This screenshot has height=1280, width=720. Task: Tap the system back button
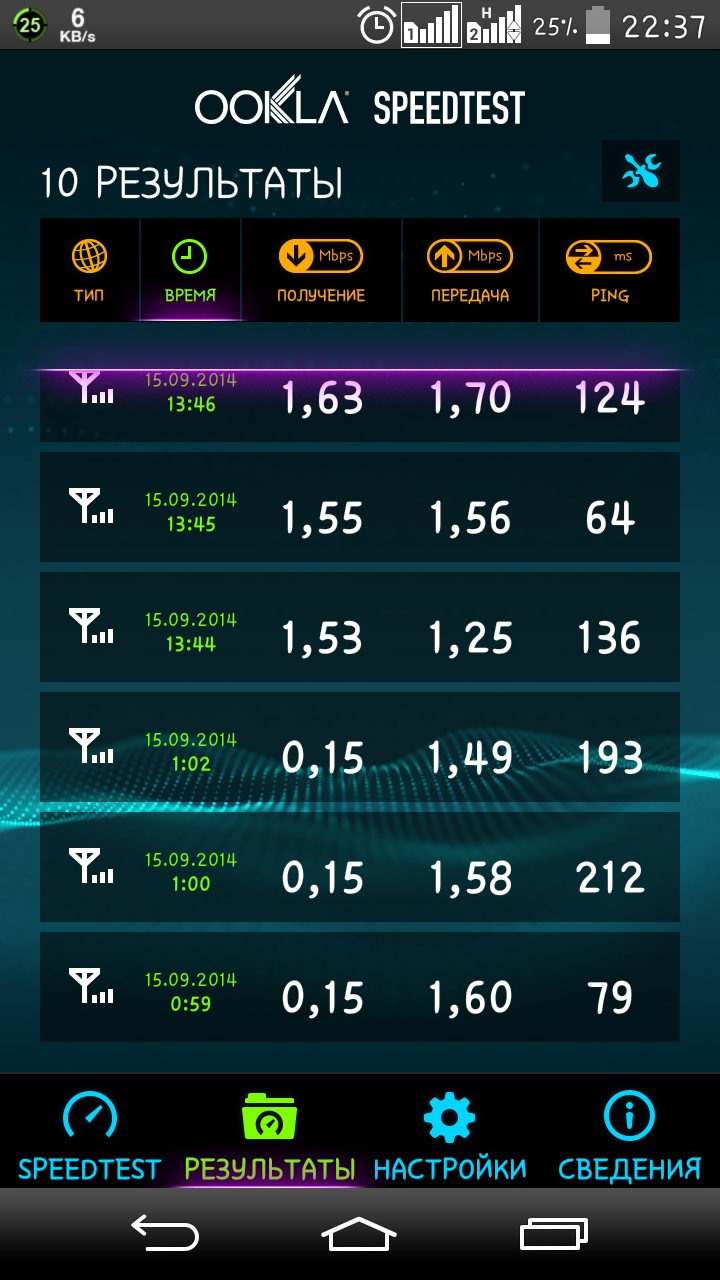click(x=165, y=1233)
